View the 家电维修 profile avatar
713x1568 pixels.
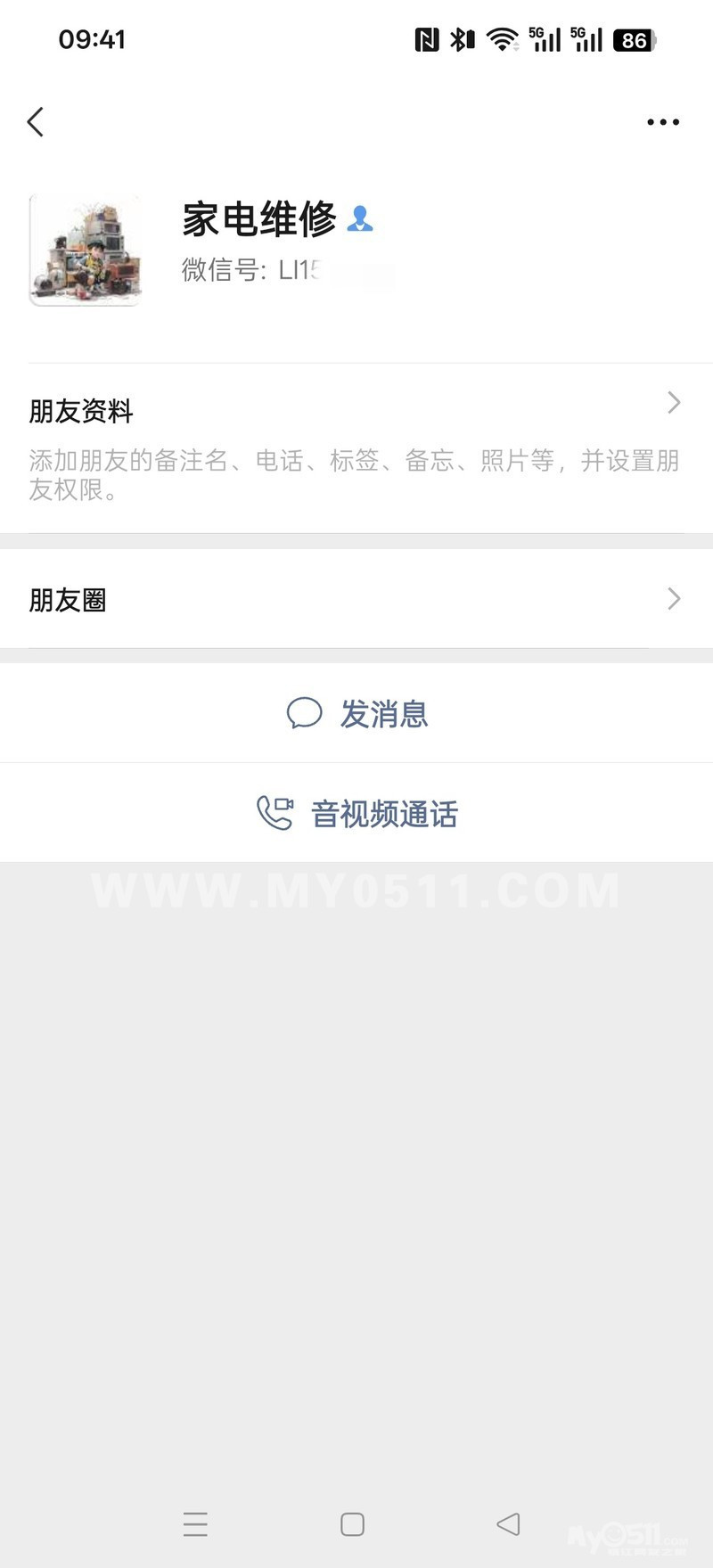86,250
